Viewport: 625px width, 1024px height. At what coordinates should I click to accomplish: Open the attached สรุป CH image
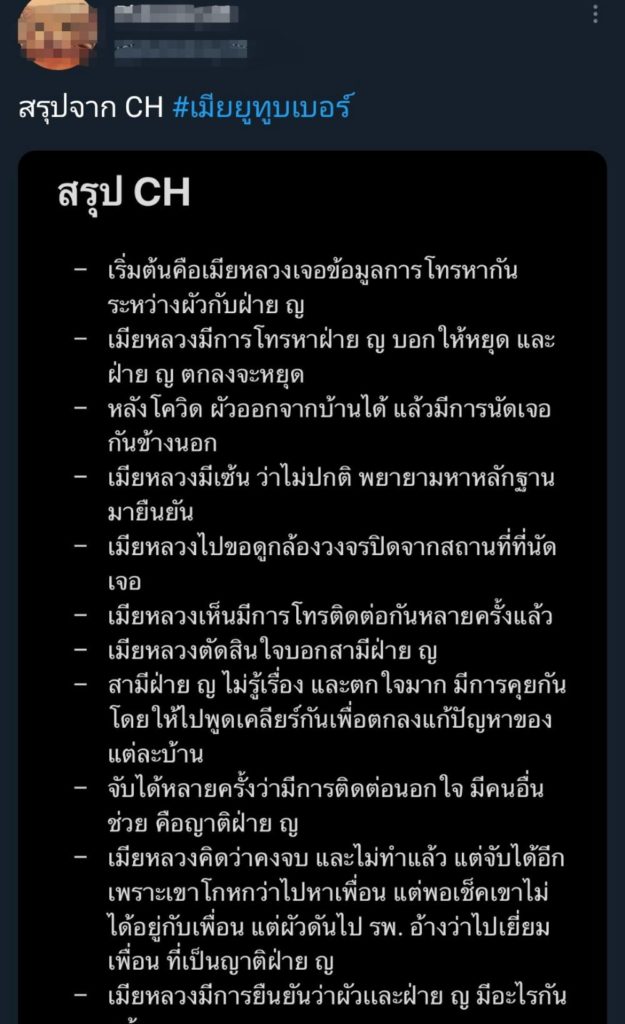click(312, 580)
